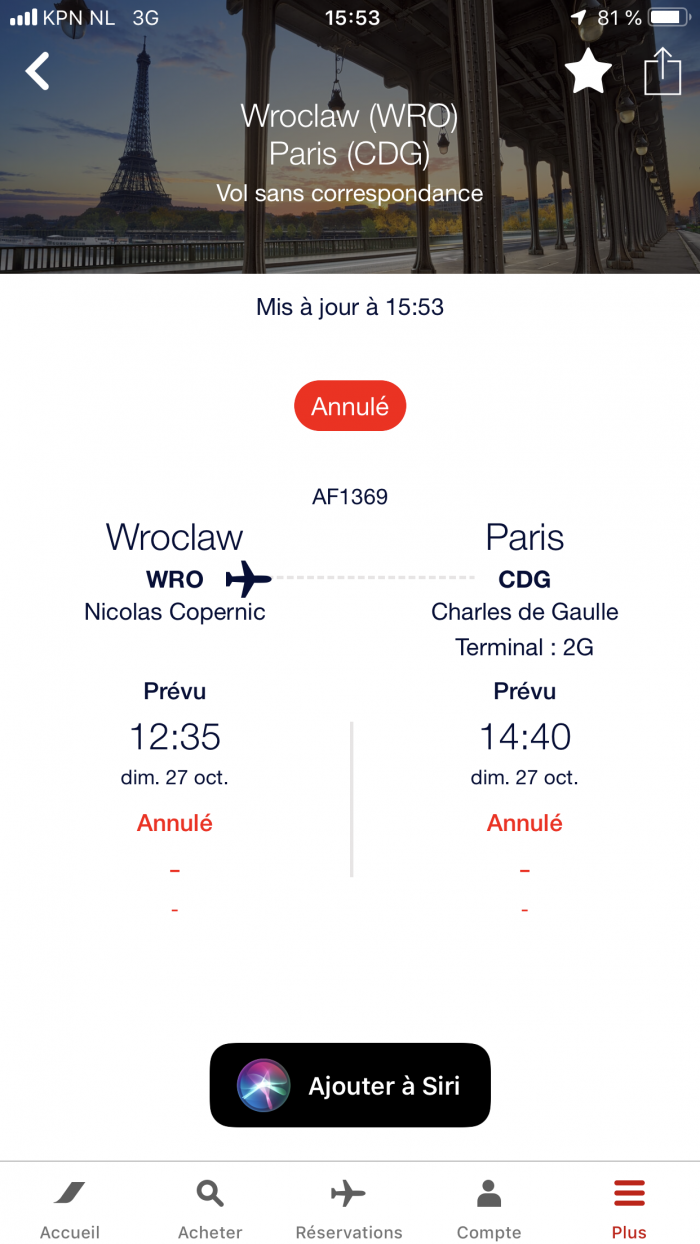Go to the Réservations tab
Viewport: 700px width, 1244px height.
tap(349, 1208)
